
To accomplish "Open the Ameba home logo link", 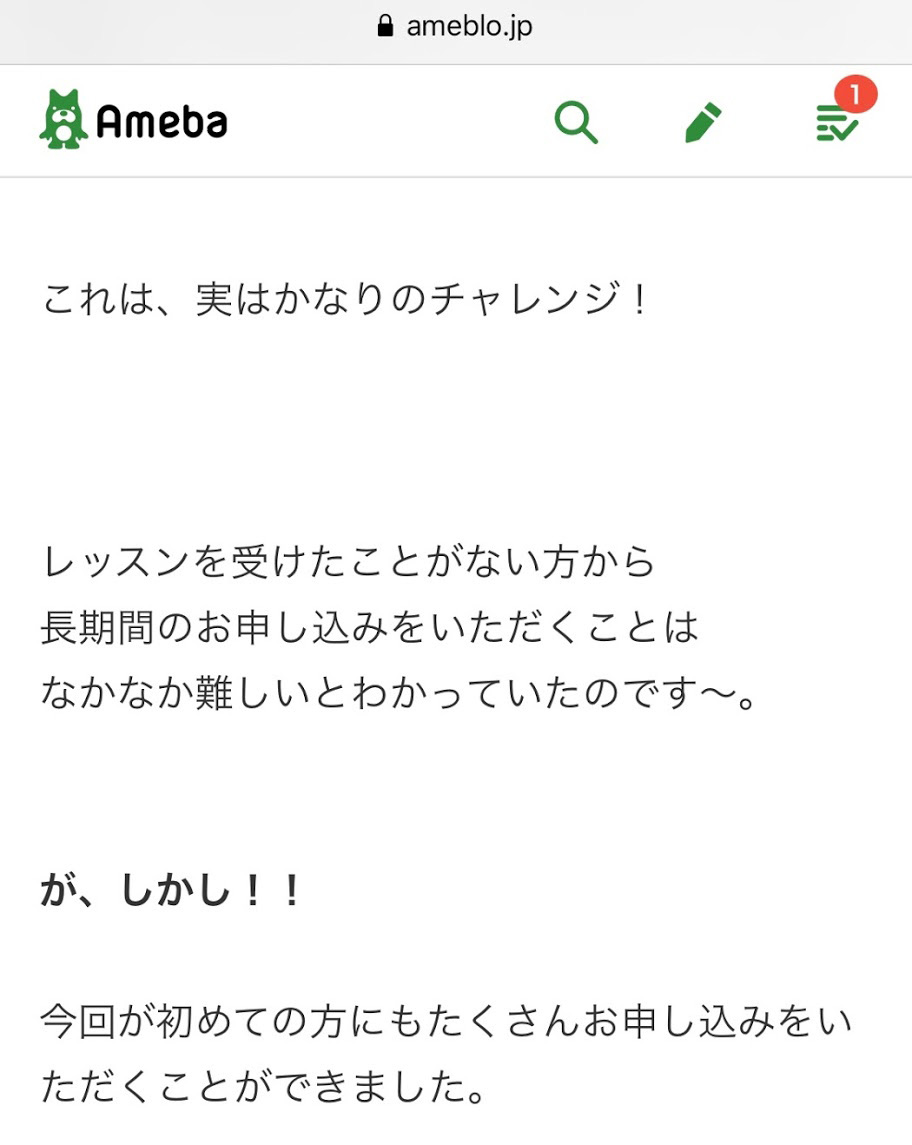I will [134, 121].
